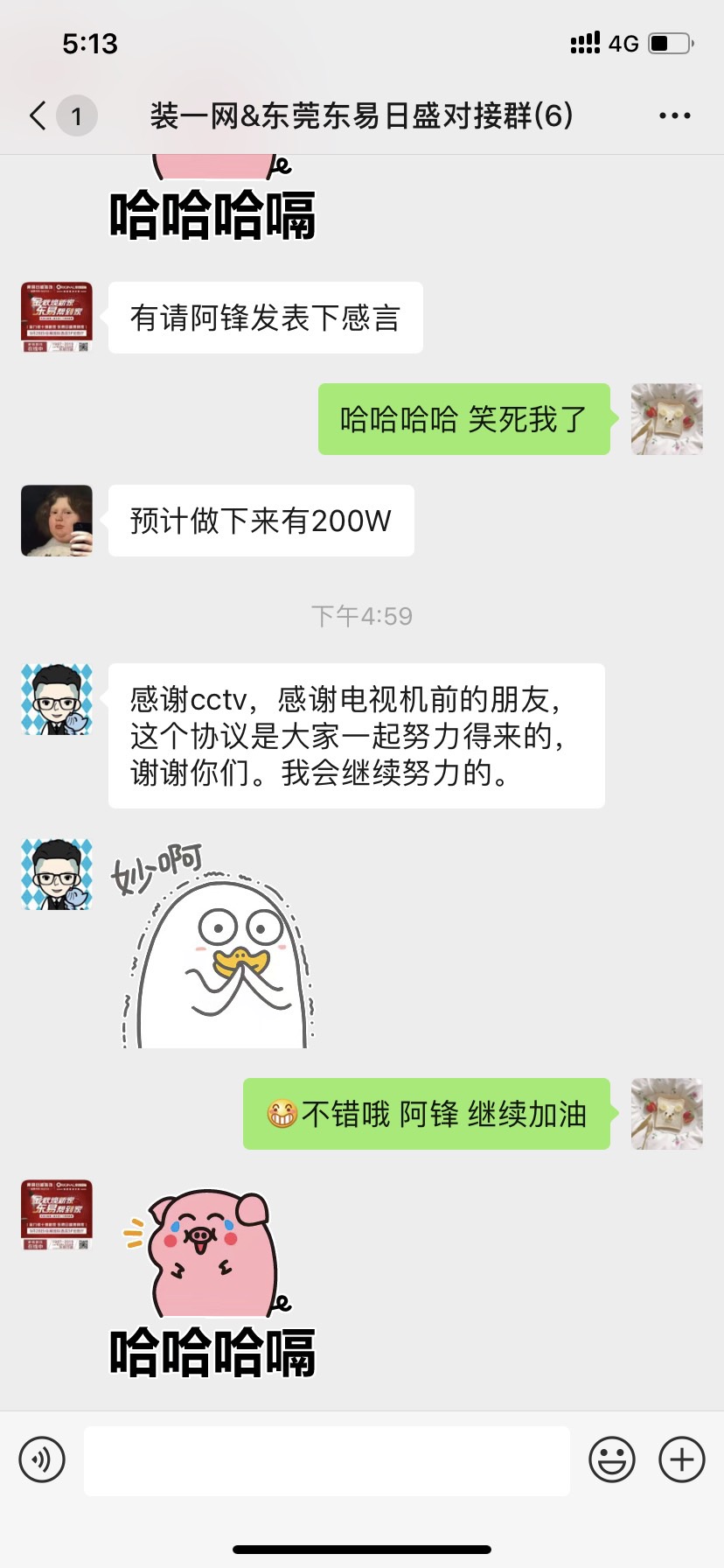The image size is (724, 1568).
Task: Open the bottom pink pig 哈哈哈嗝 sticker
Action: pos(212,1282)
